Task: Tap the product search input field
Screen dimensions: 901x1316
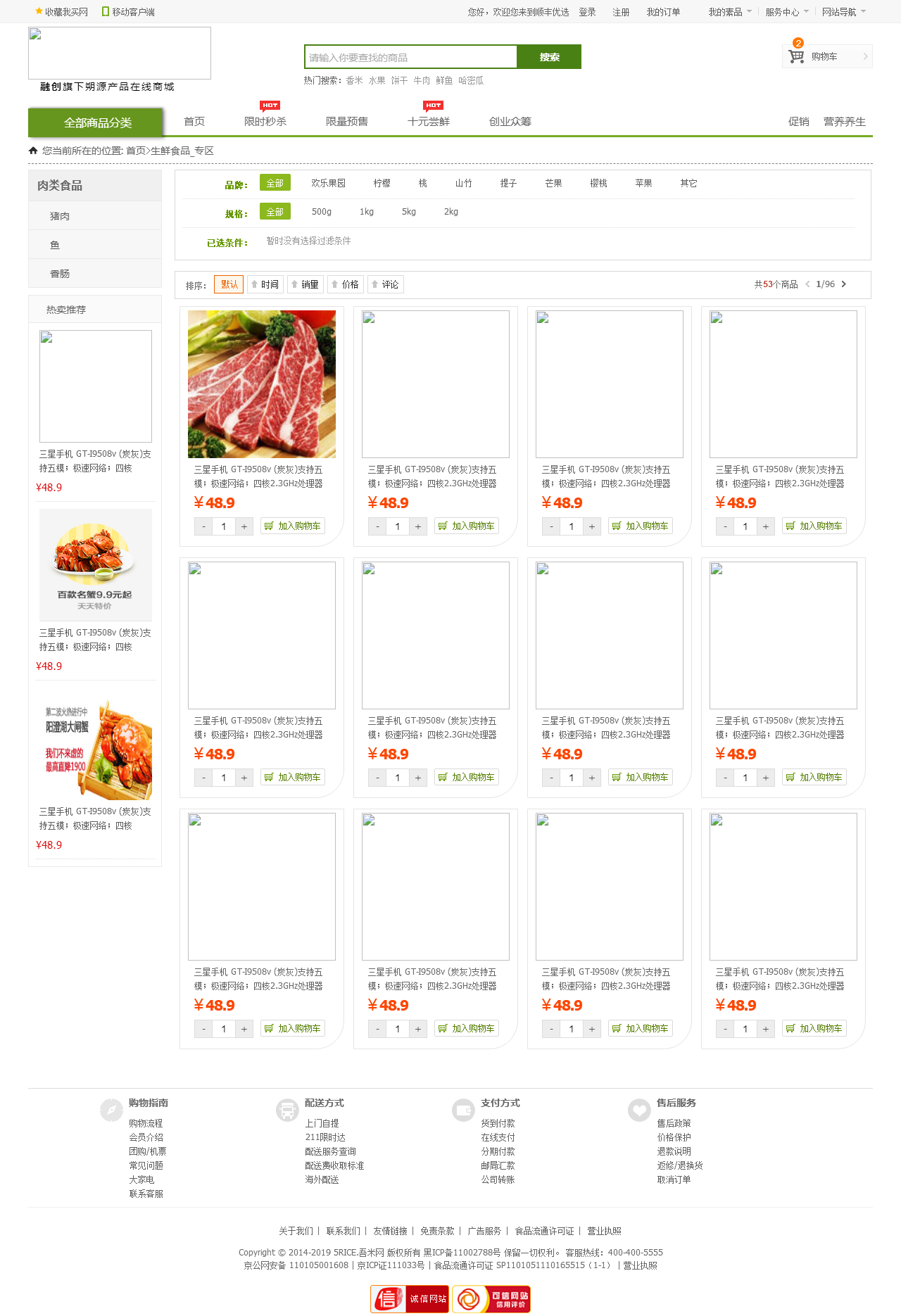Action: tap(410, 57)
